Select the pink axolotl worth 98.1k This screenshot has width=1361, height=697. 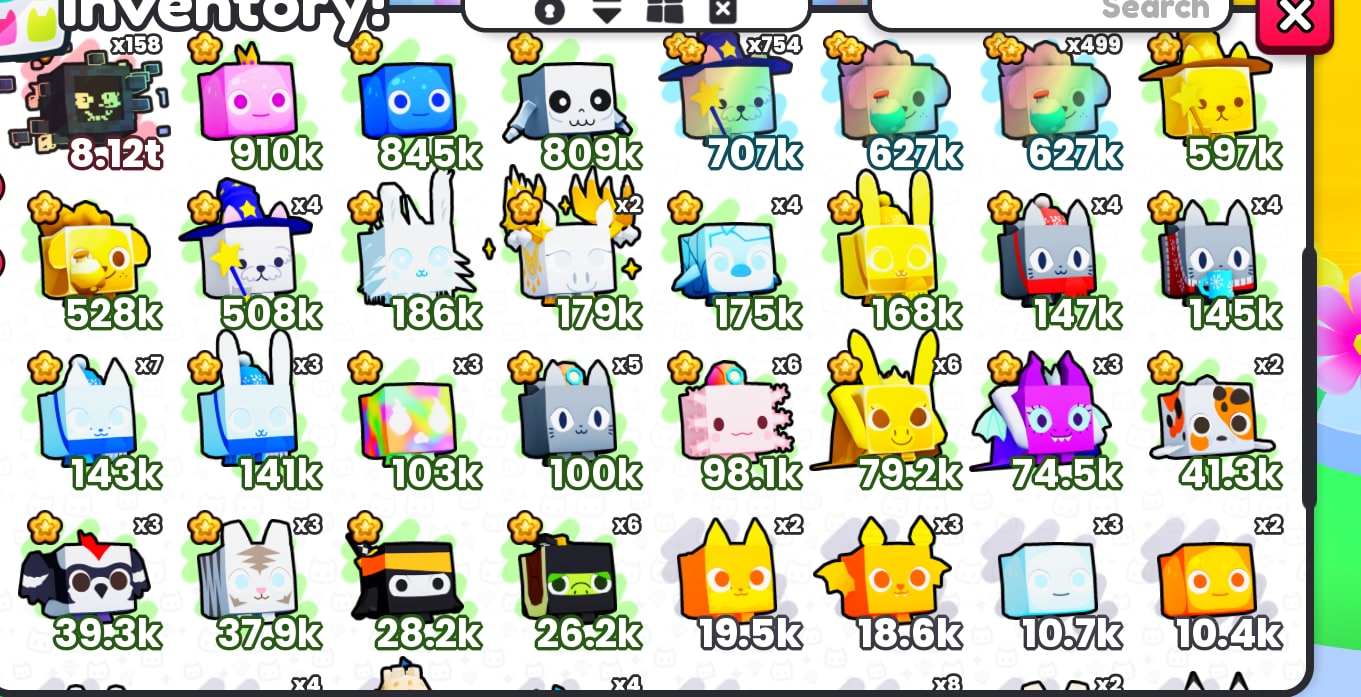click(x=732, y=422)
